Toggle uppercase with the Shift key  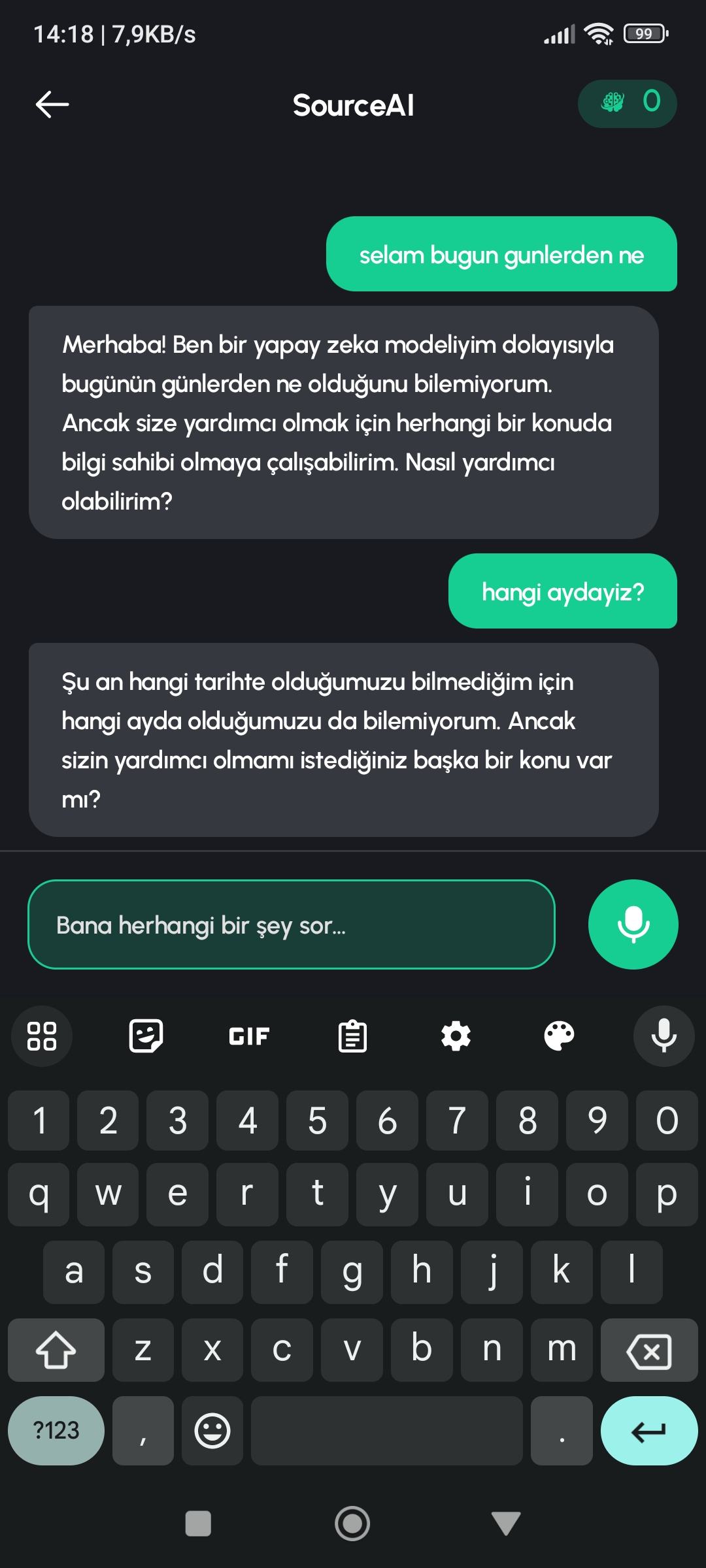56,1350
